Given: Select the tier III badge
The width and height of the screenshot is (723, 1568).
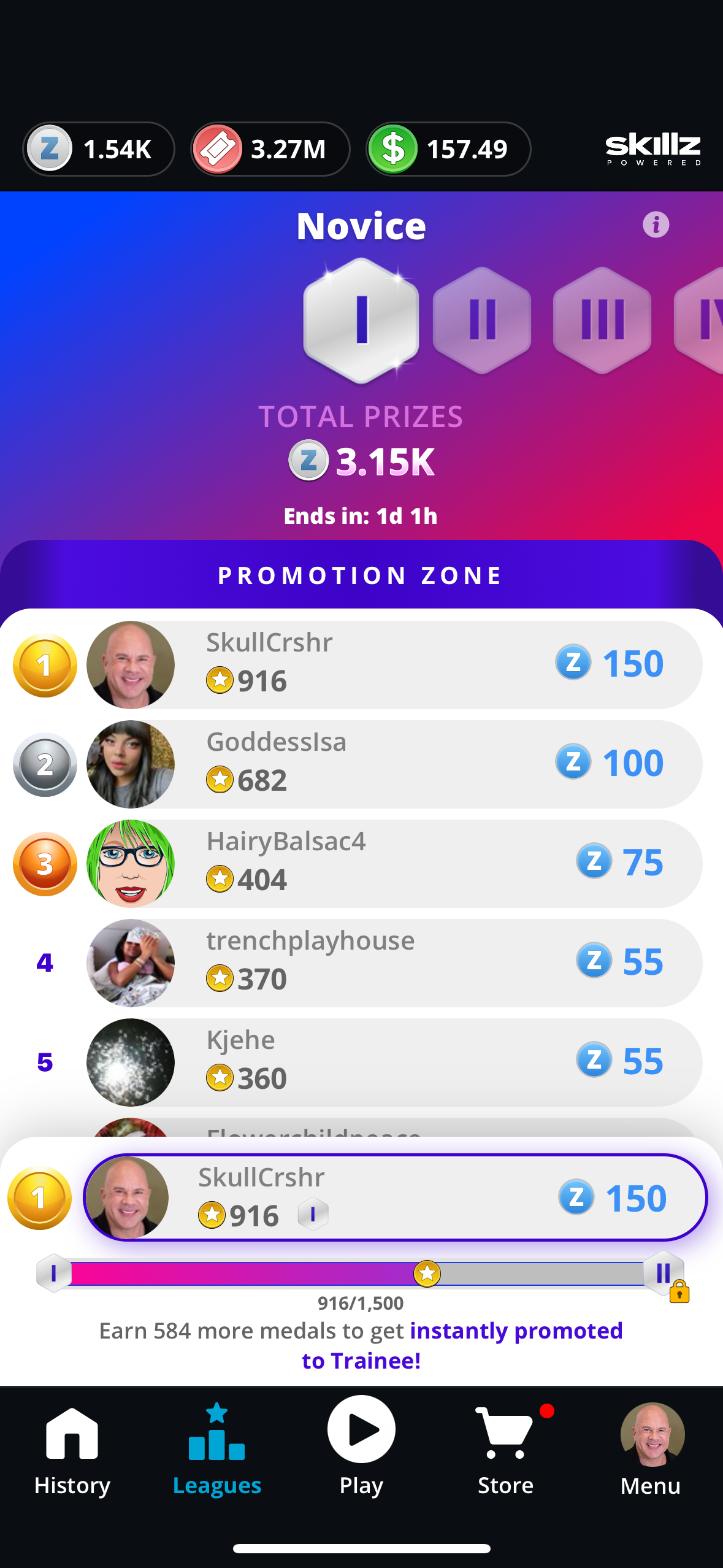Looking at the screenshot, I should coord(602,320).
